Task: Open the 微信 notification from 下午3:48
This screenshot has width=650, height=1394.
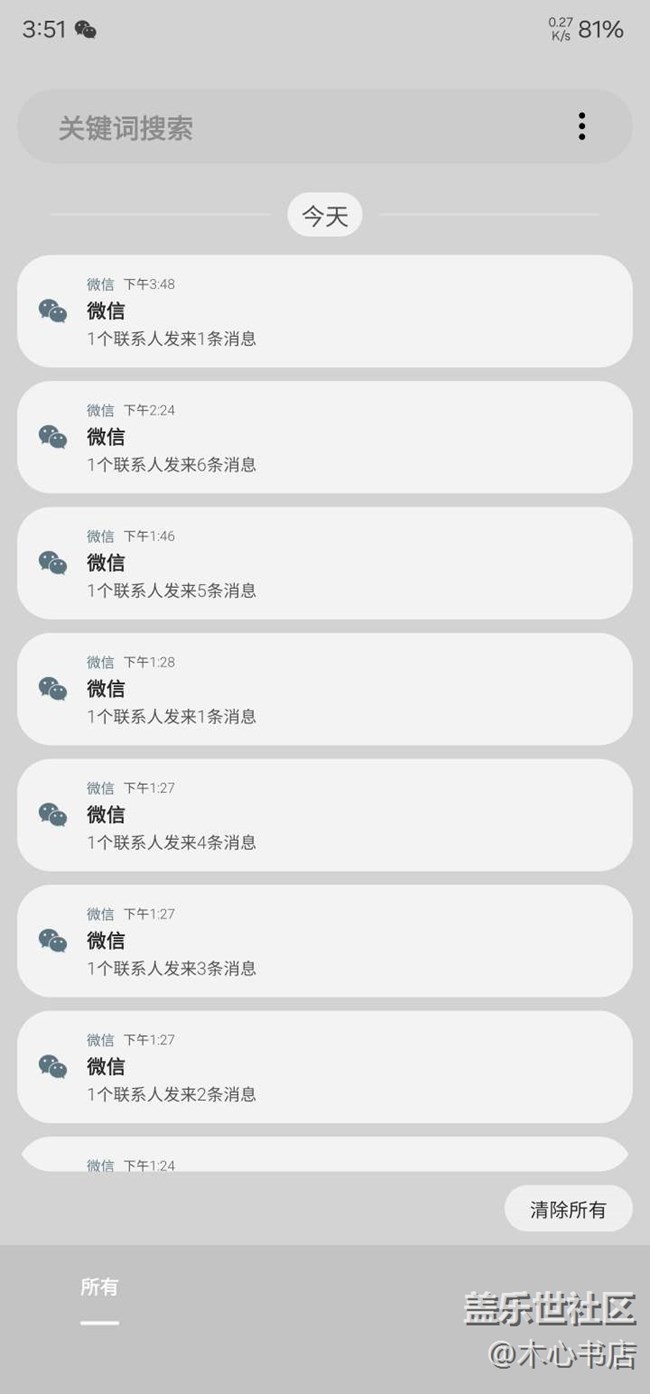Action: (x=324, y=311)
